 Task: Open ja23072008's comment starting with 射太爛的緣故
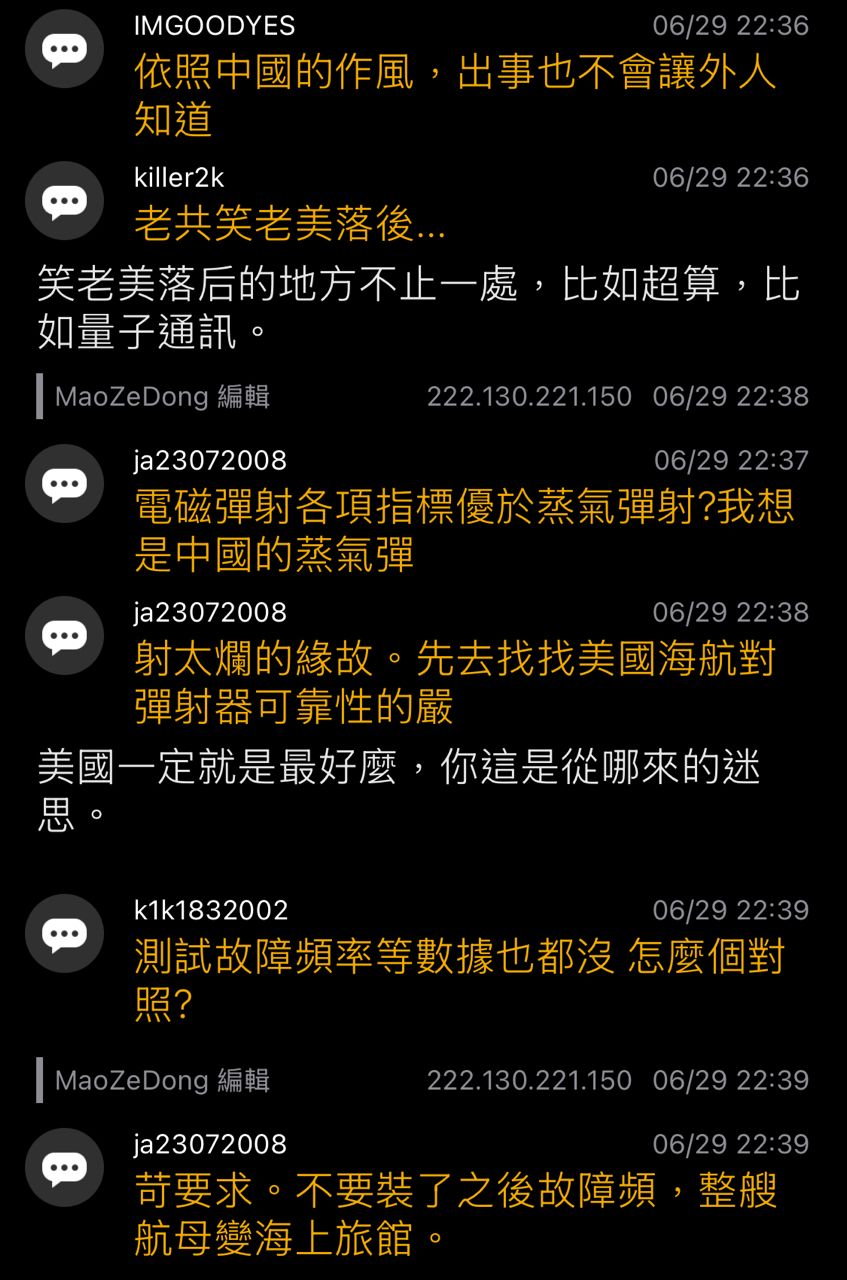(x=455, y=683)
